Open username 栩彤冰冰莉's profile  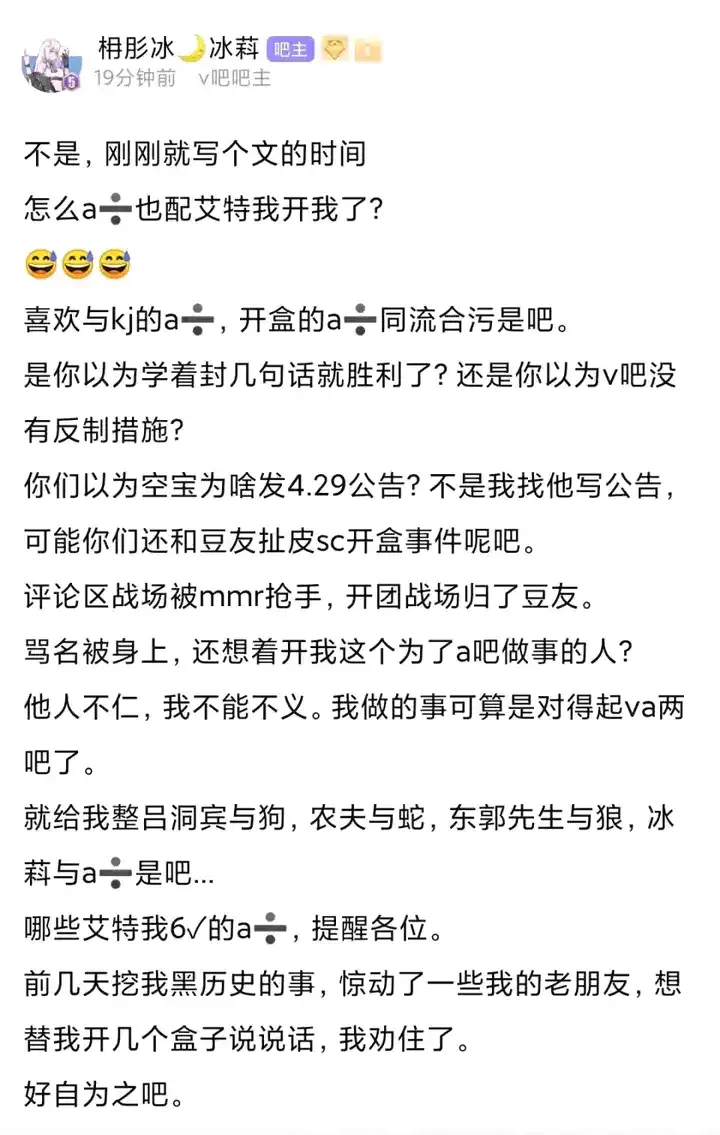pos(178,47)
